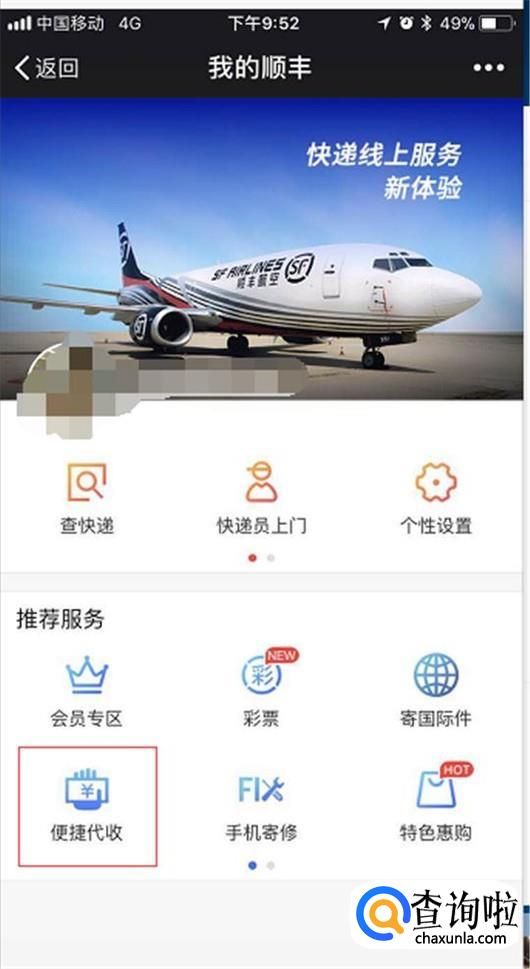Open the 彩票 lottery service

click(x=261, y=691)
